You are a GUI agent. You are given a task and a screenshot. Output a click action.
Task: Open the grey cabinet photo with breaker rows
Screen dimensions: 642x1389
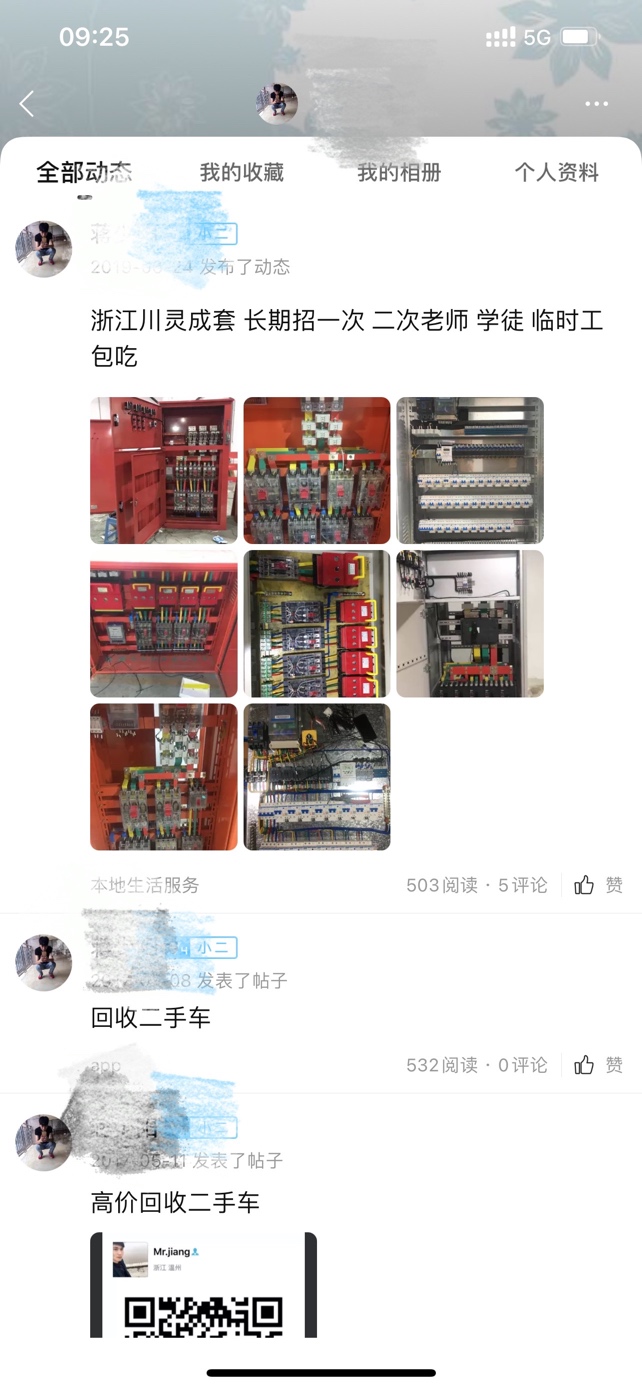tap(470, 470)
